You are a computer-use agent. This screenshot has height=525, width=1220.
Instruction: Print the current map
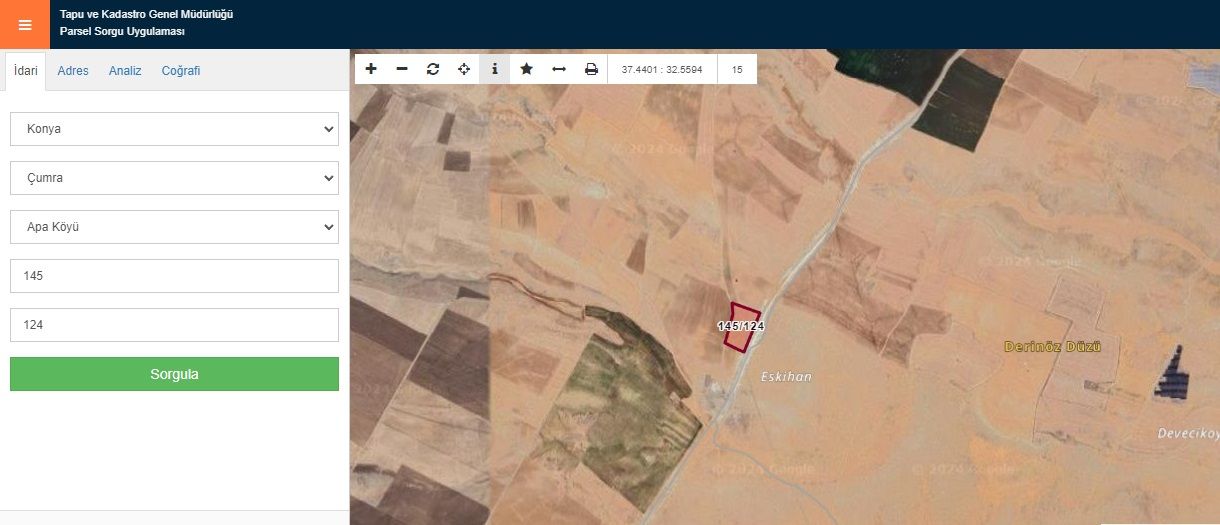pyautogui.click(x=591, y=69)
